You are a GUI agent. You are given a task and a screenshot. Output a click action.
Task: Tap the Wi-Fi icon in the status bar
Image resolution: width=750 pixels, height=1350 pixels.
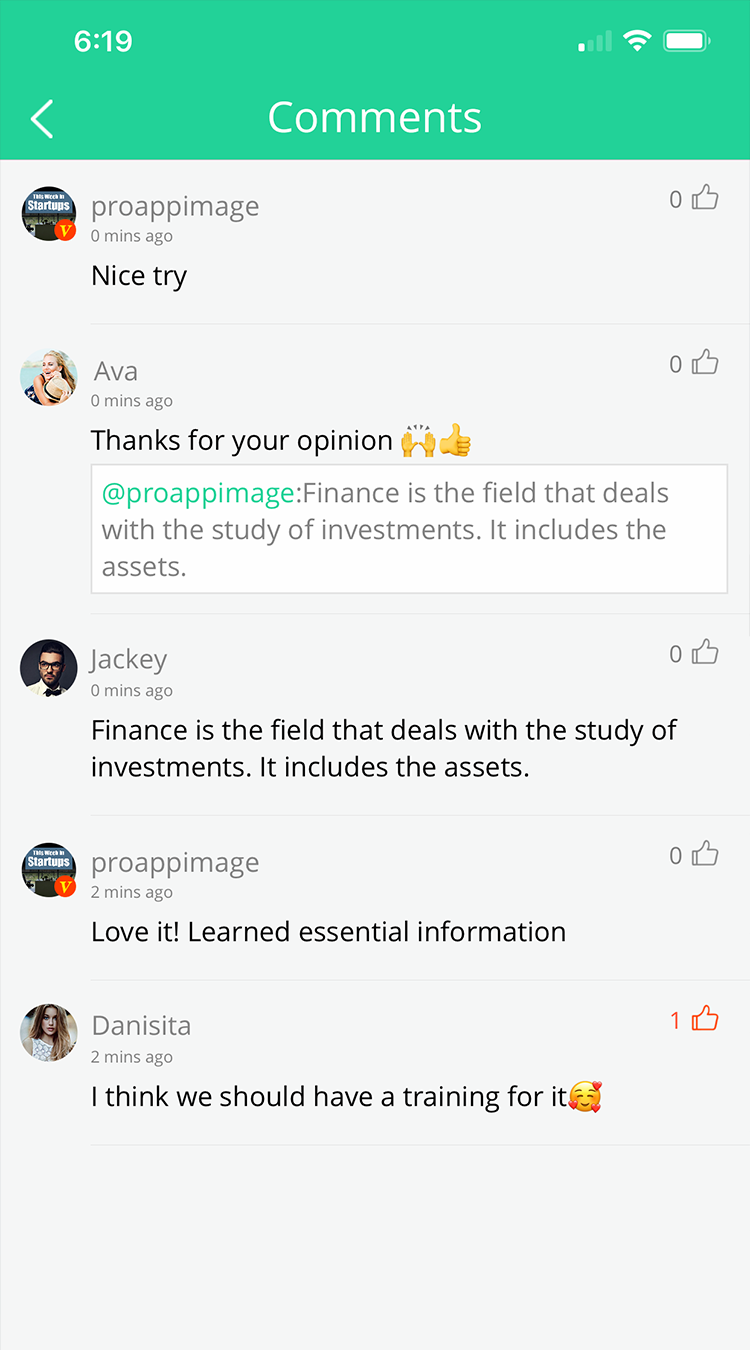pyautogui.click(x=637, y=41)
